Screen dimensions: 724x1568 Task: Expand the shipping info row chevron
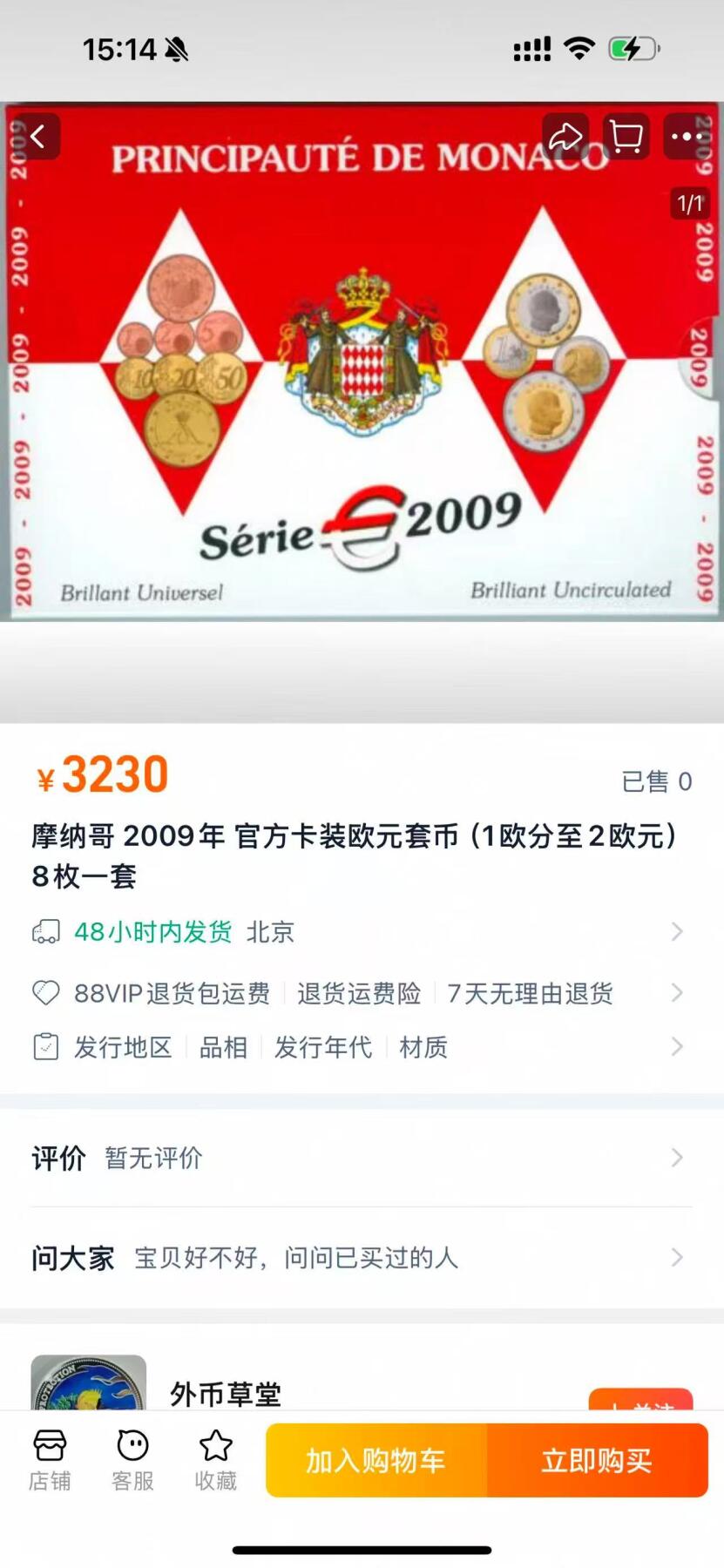click(678, 931)
